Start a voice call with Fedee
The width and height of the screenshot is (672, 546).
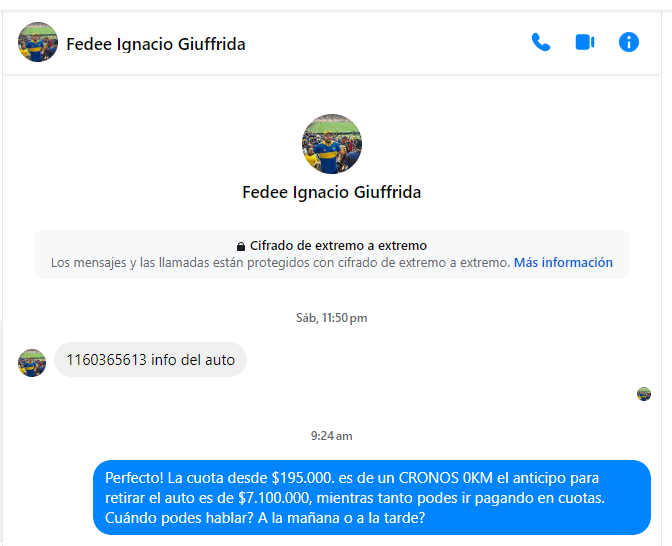[541, 42]
